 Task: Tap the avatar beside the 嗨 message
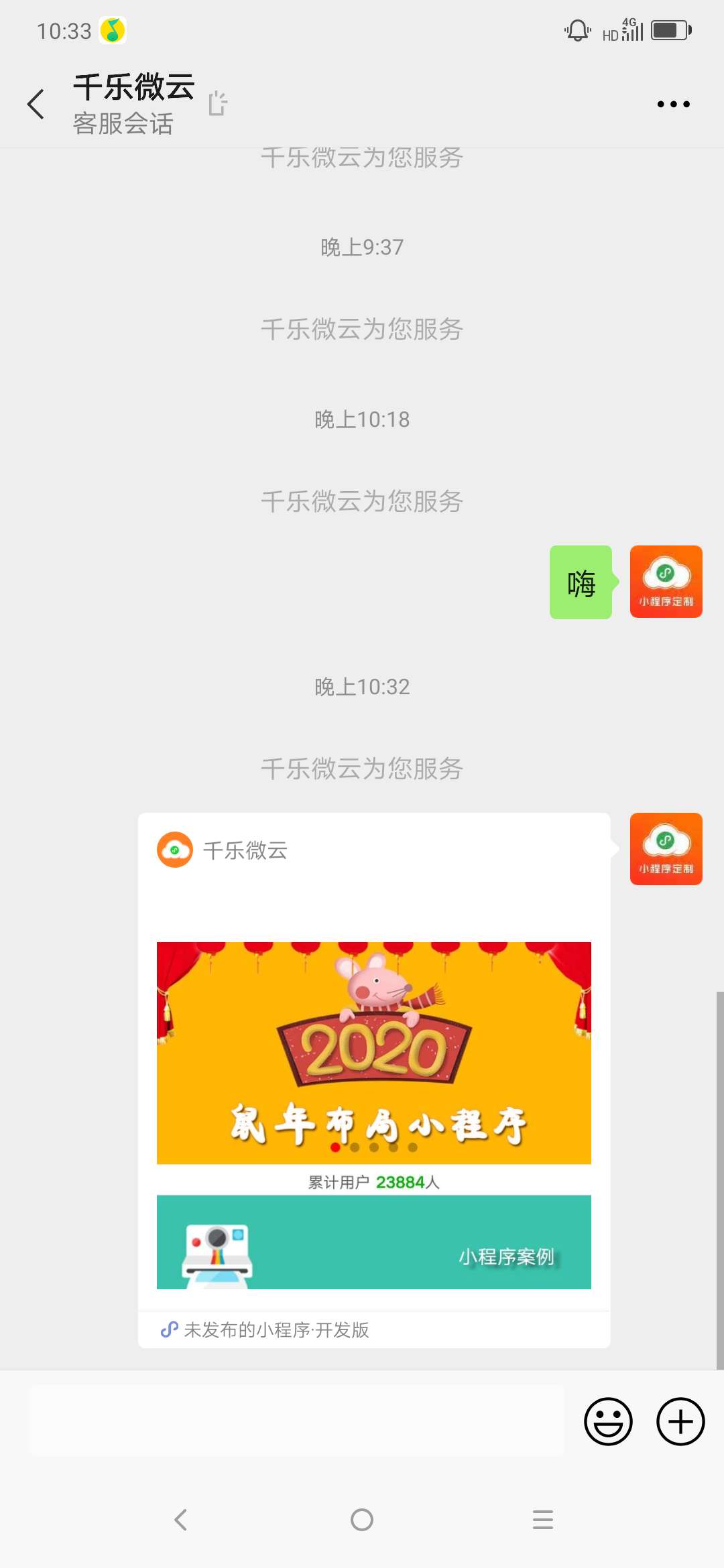[666, 582]
